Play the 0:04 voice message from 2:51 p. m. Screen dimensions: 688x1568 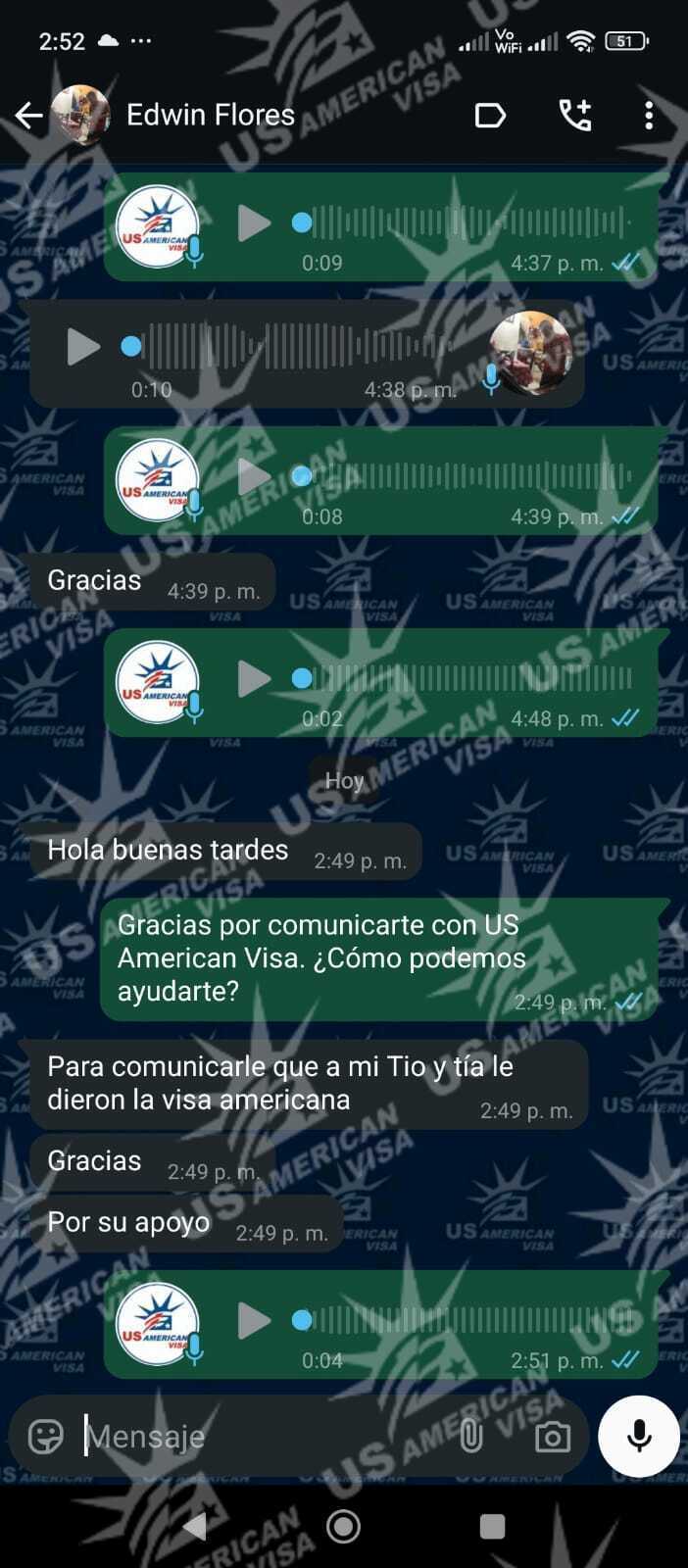tap(254, 1320)
